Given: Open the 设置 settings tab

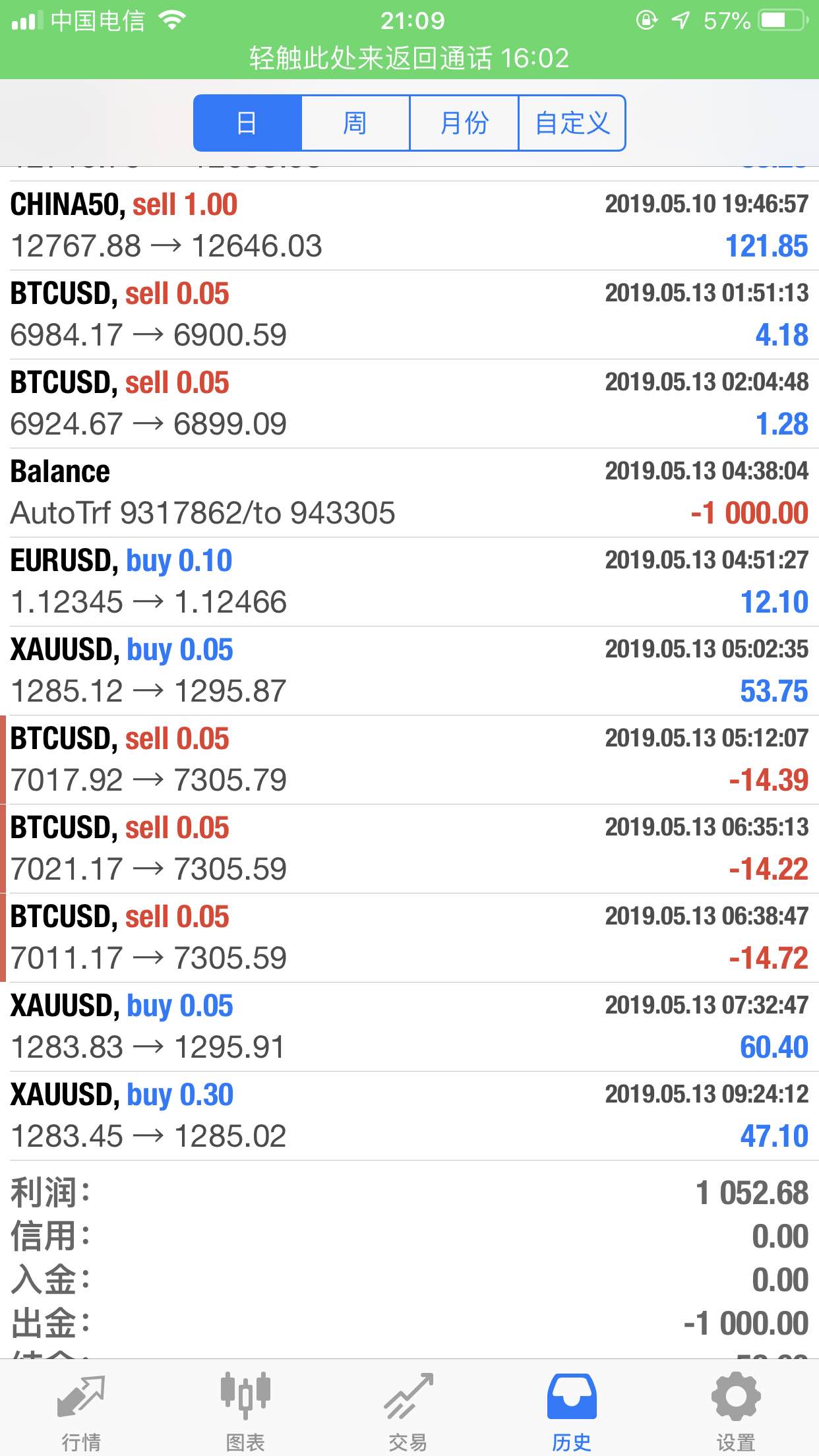Looking at the screenshot, I should tap(737, 1407).
